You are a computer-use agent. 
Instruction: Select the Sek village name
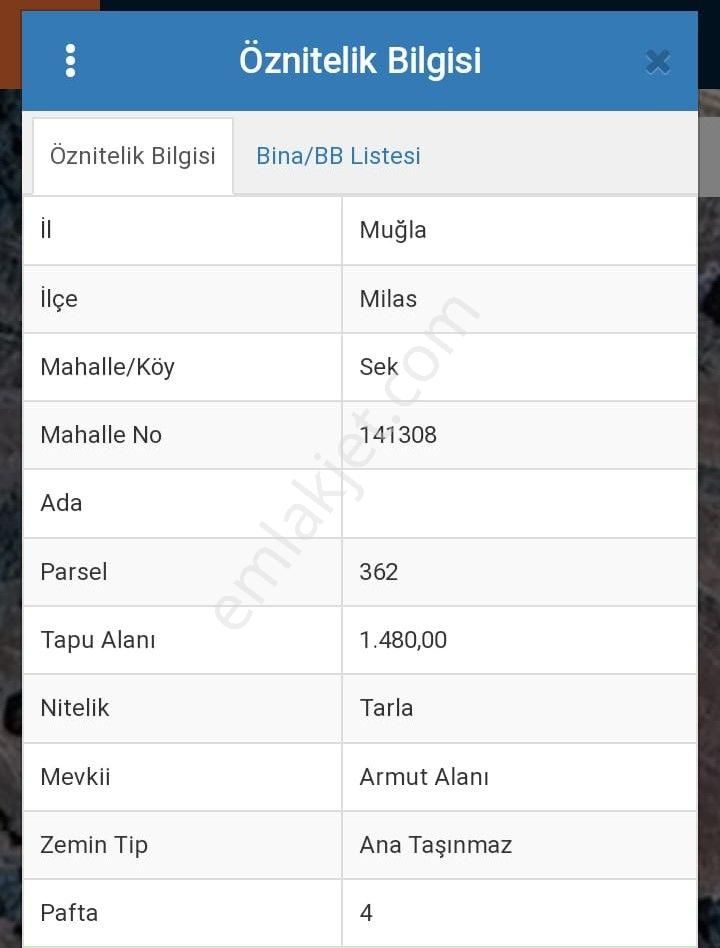tap(378, 367)
